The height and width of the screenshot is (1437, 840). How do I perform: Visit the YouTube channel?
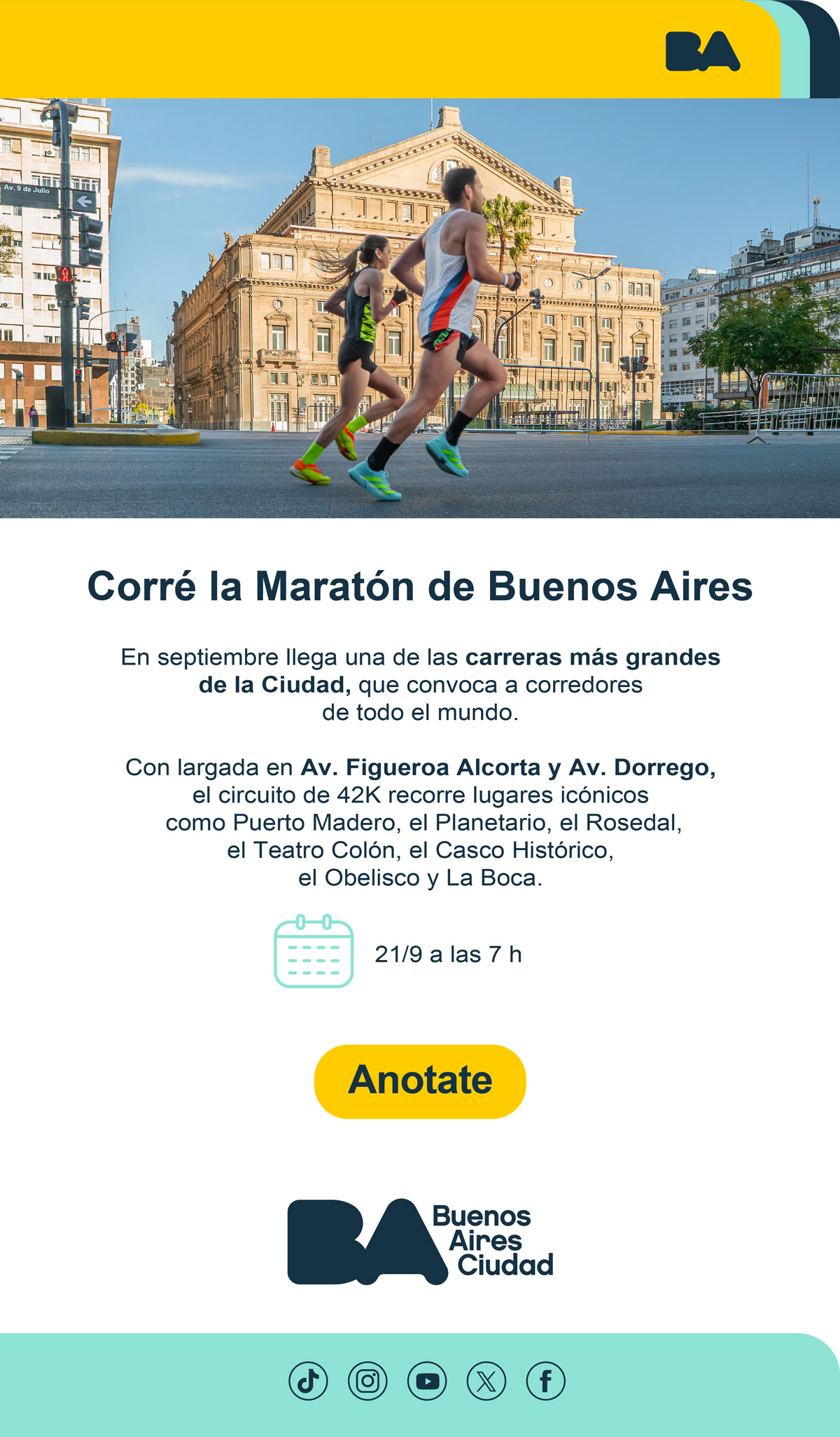click(427, 1381)
